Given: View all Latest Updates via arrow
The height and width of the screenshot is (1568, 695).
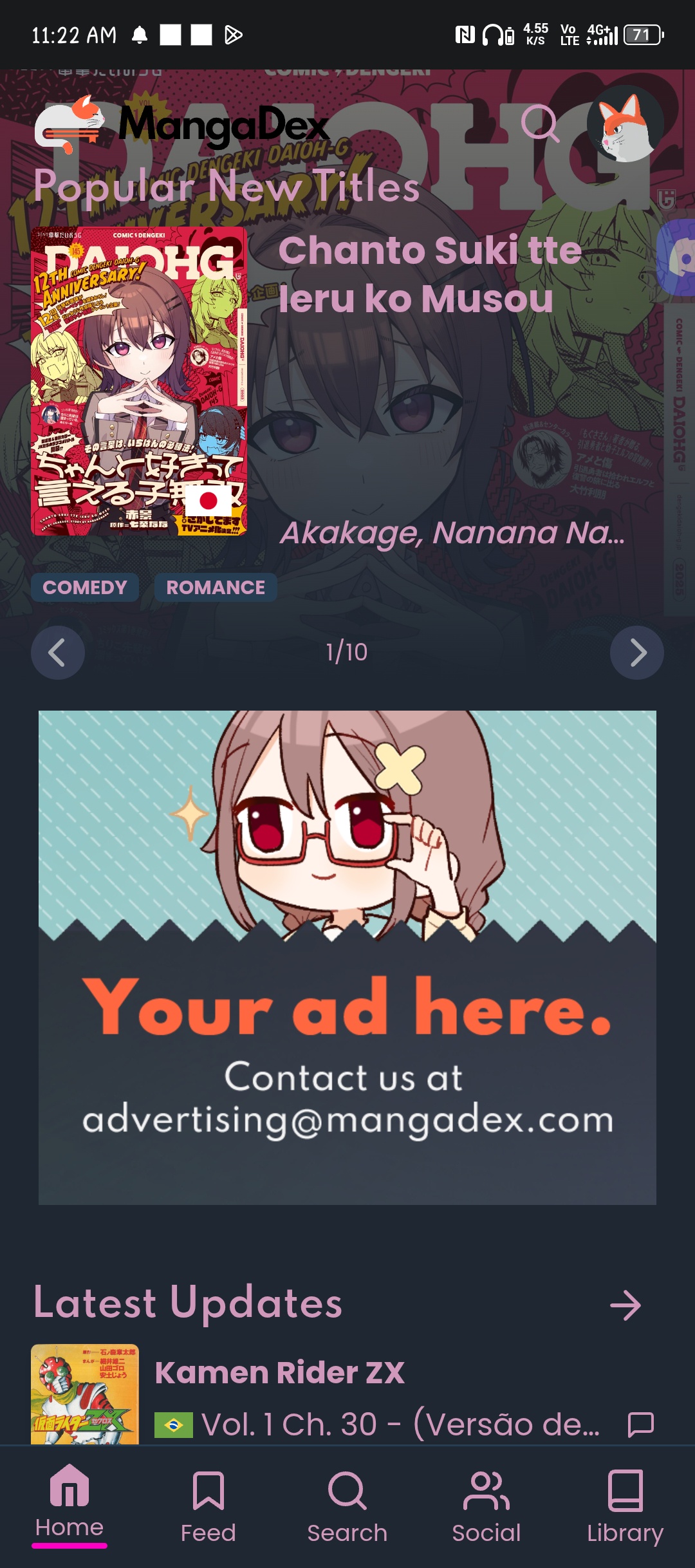Looking at the screenshot, I should point(625,1305).
